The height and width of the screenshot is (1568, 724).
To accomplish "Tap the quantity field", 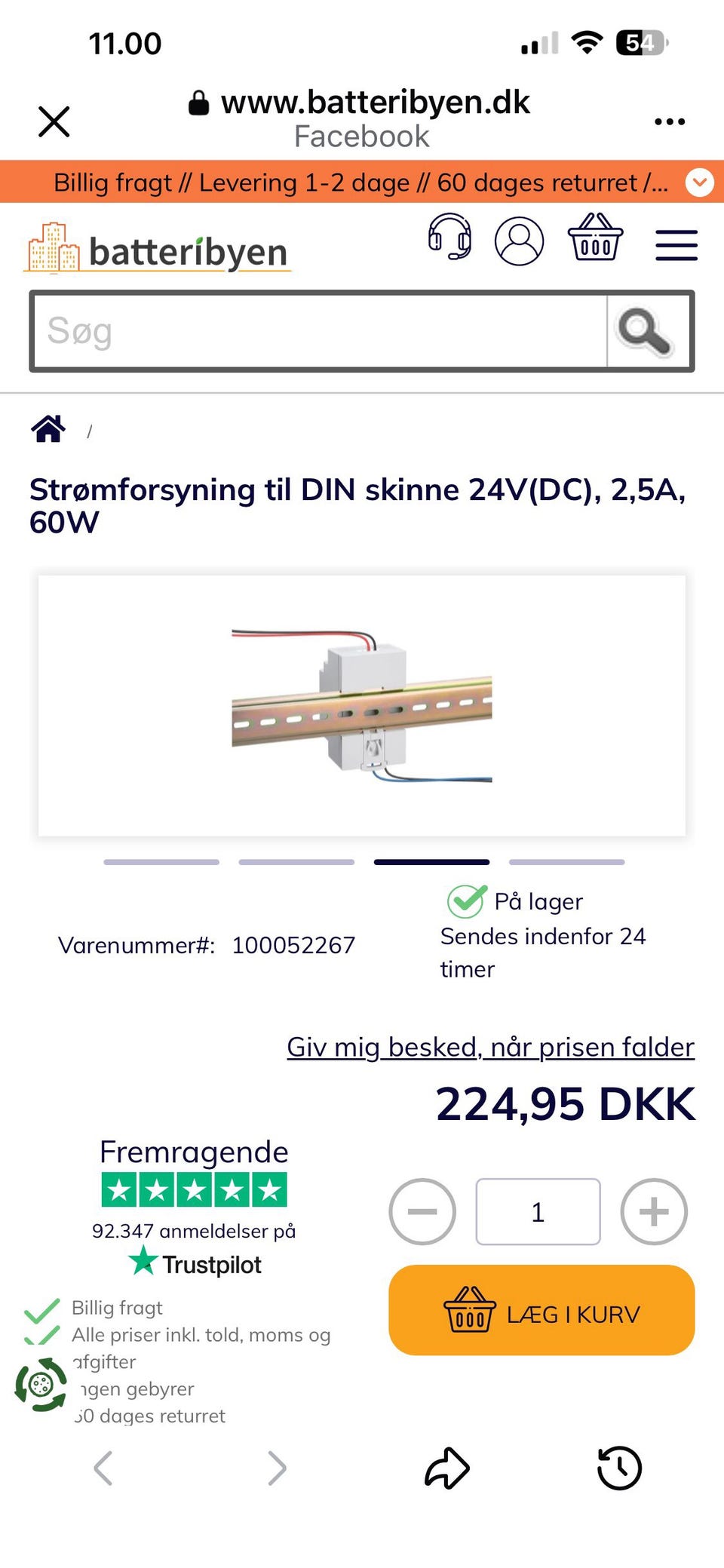I will 538,1211.
